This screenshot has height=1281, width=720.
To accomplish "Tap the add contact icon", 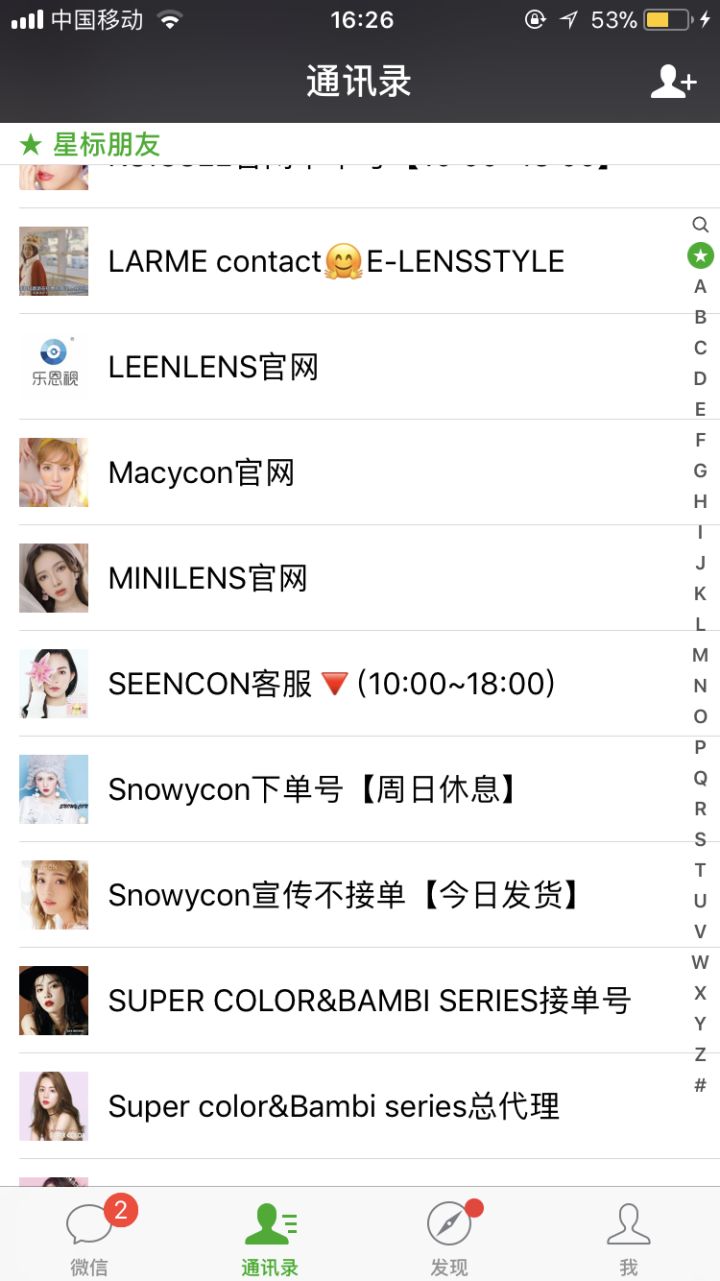I will pyautogui.click(x=673, y=82).
